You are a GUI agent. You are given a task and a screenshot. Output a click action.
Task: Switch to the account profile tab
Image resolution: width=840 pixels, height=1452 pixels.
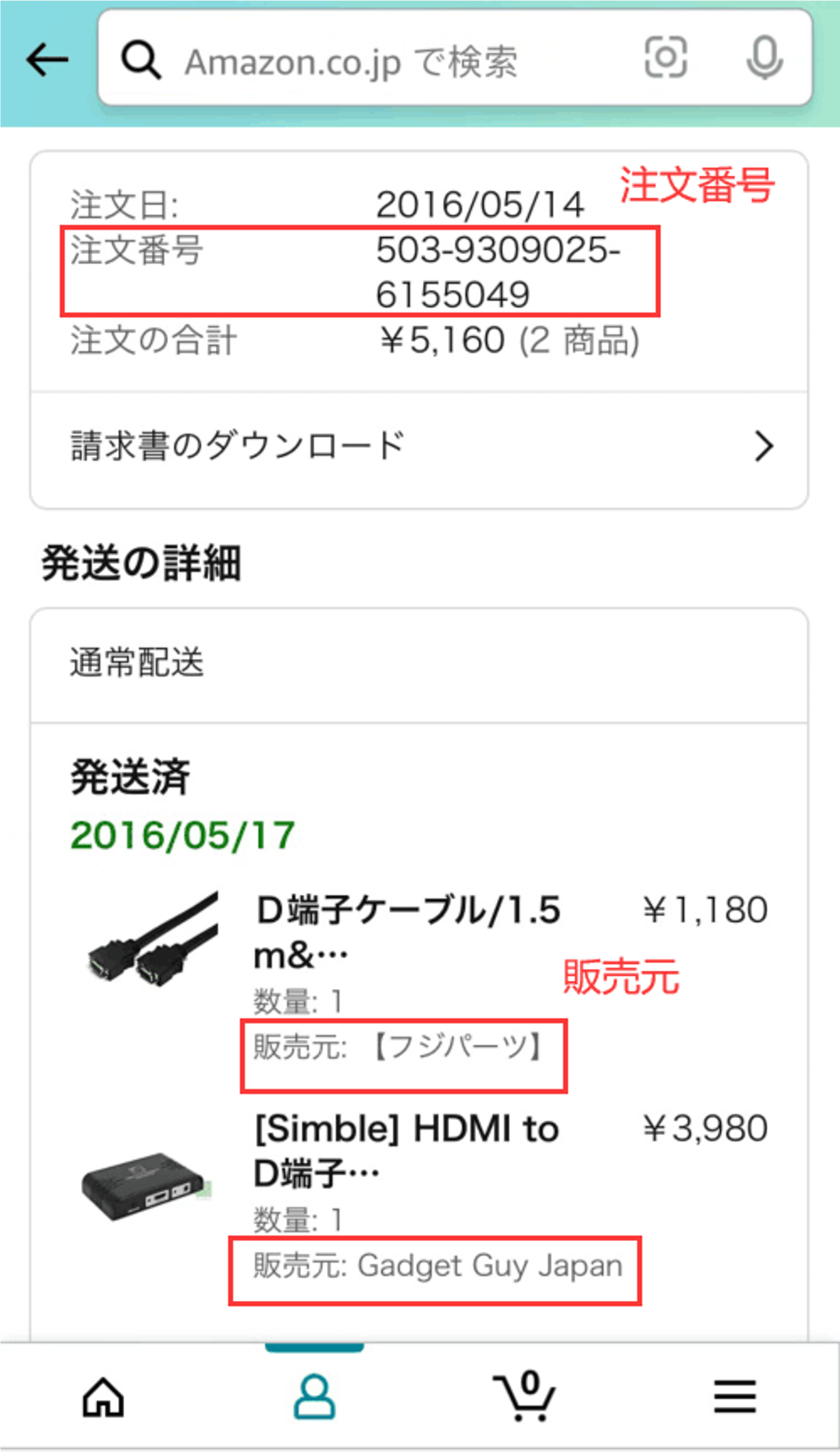pos(314,1397)
